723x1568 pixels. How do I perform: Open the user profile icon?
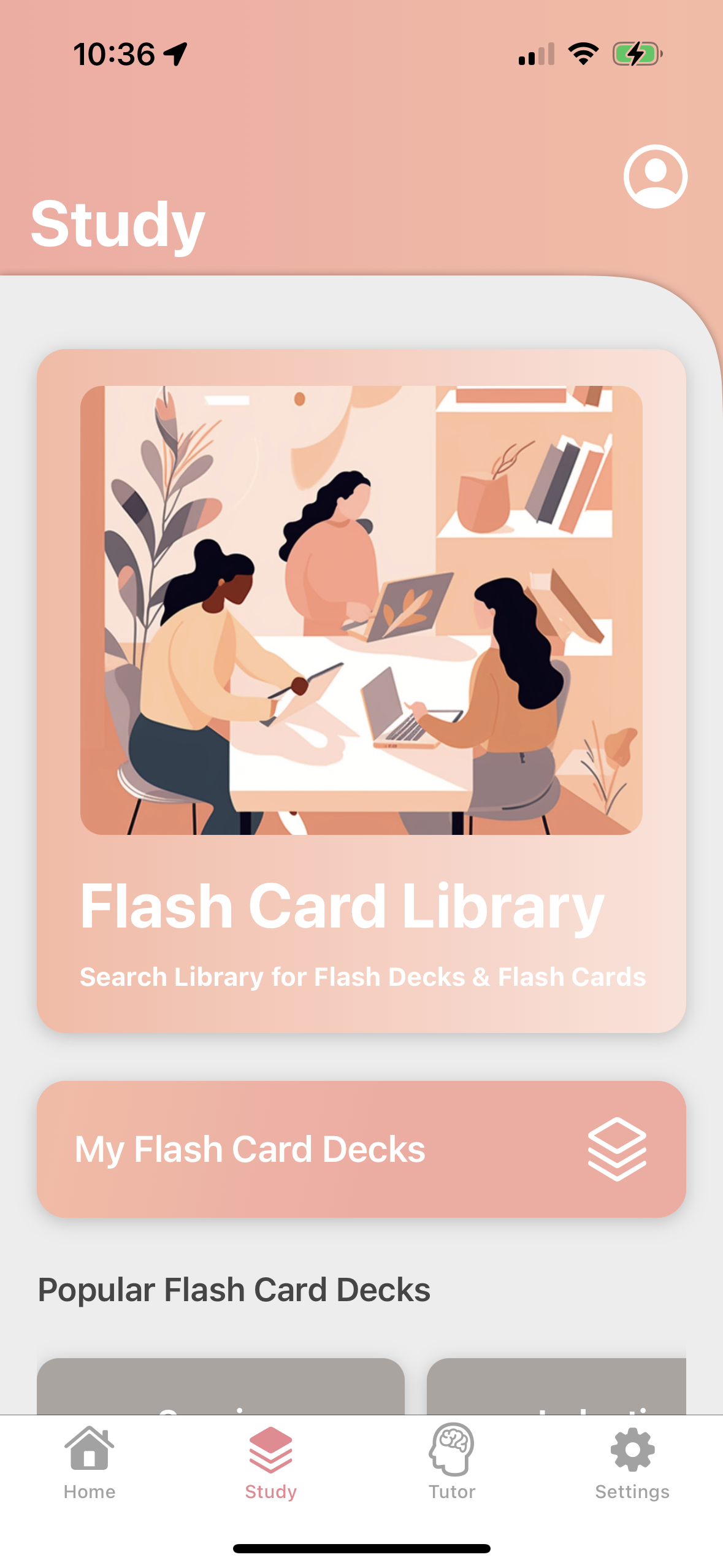point(655,176)
